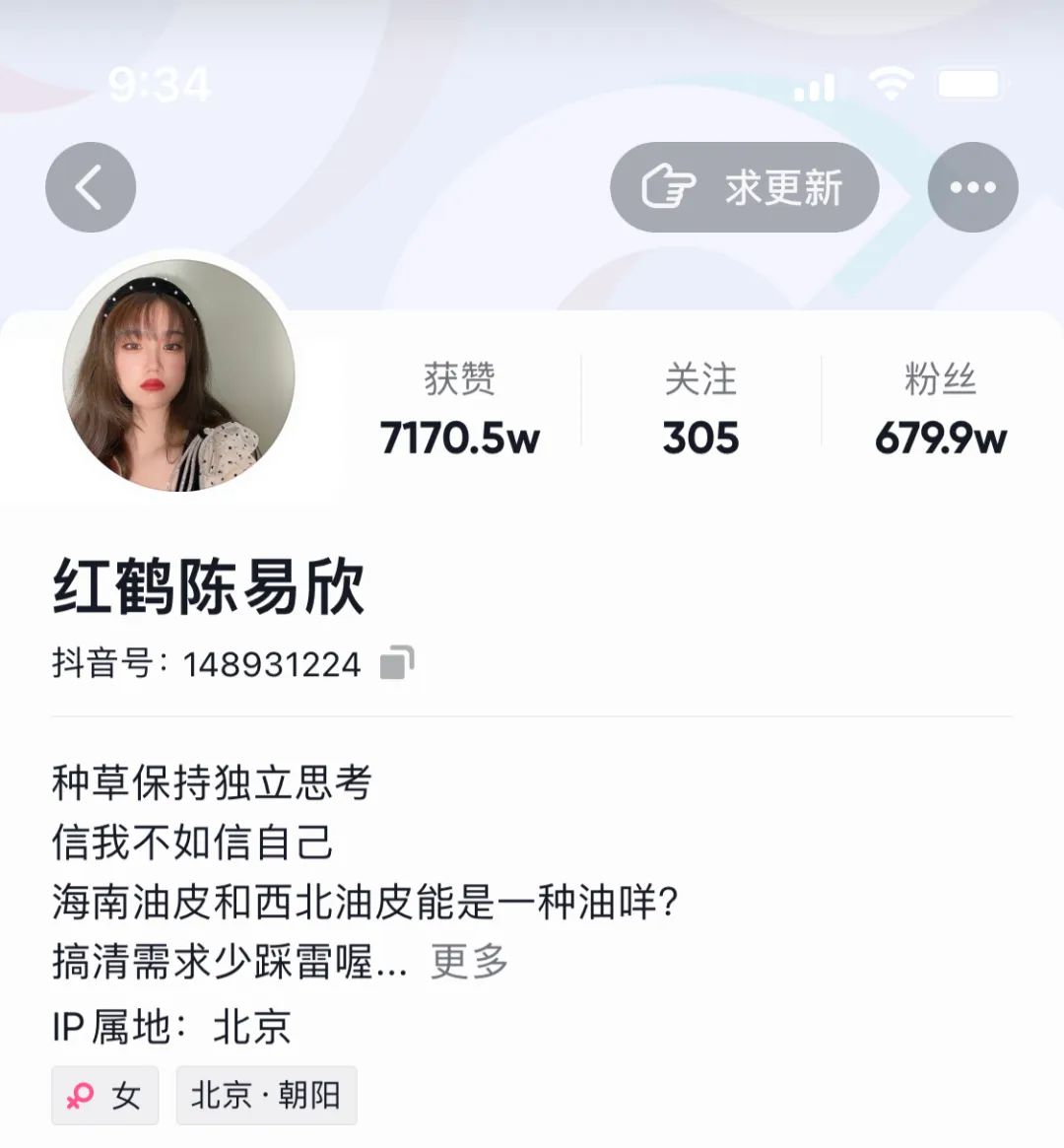Tap the 女 gender tag
The height and width of the screenshot is (1148, 1064).
(x=105, y=1095)
